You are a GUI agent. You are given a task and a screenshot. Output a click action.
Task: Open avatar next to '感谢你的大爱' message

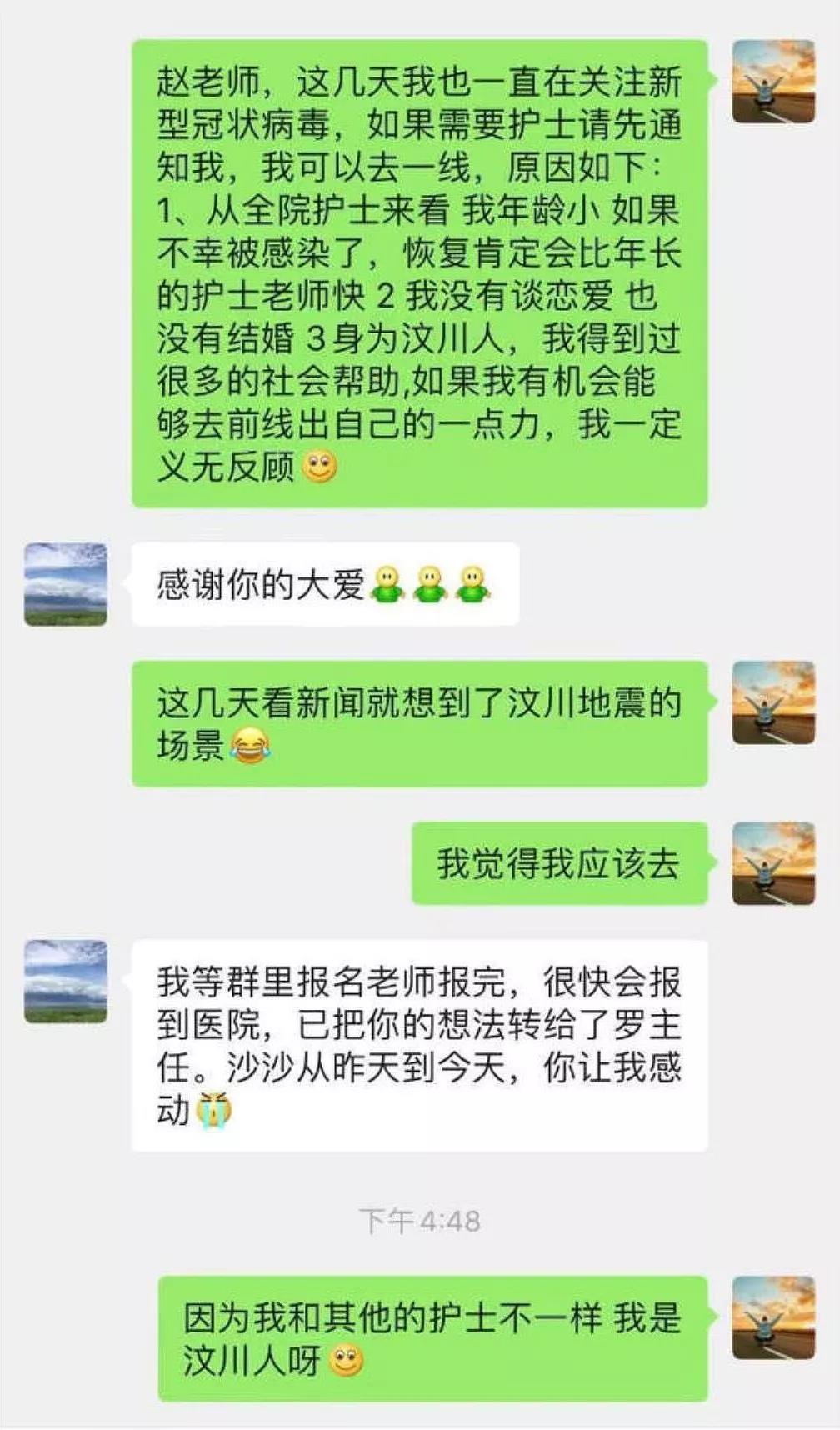click(x=66, y=584)
